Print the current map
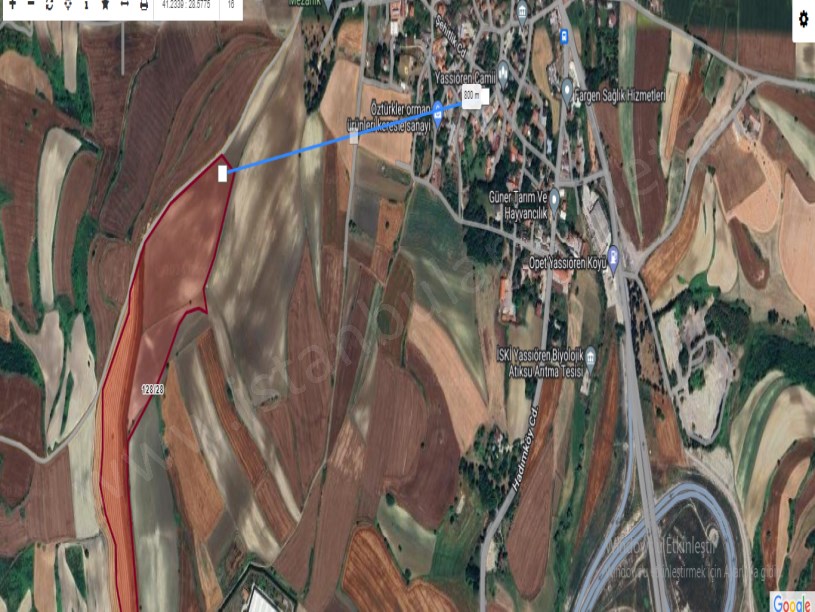815x612 pixels. click(x=144, y=5)
